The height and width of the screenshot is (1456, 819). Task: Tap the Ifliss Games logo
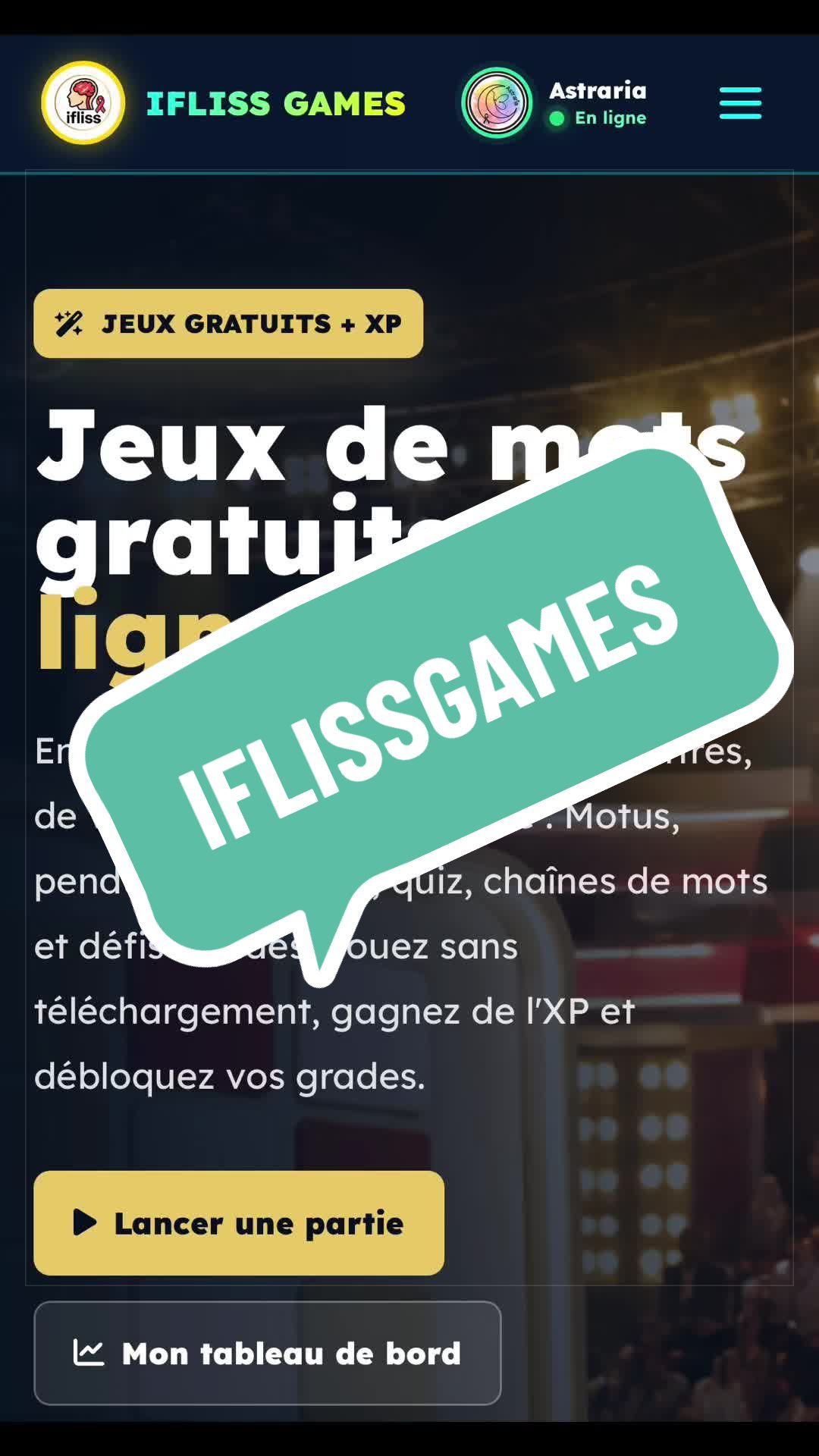[x=83, y=103]
